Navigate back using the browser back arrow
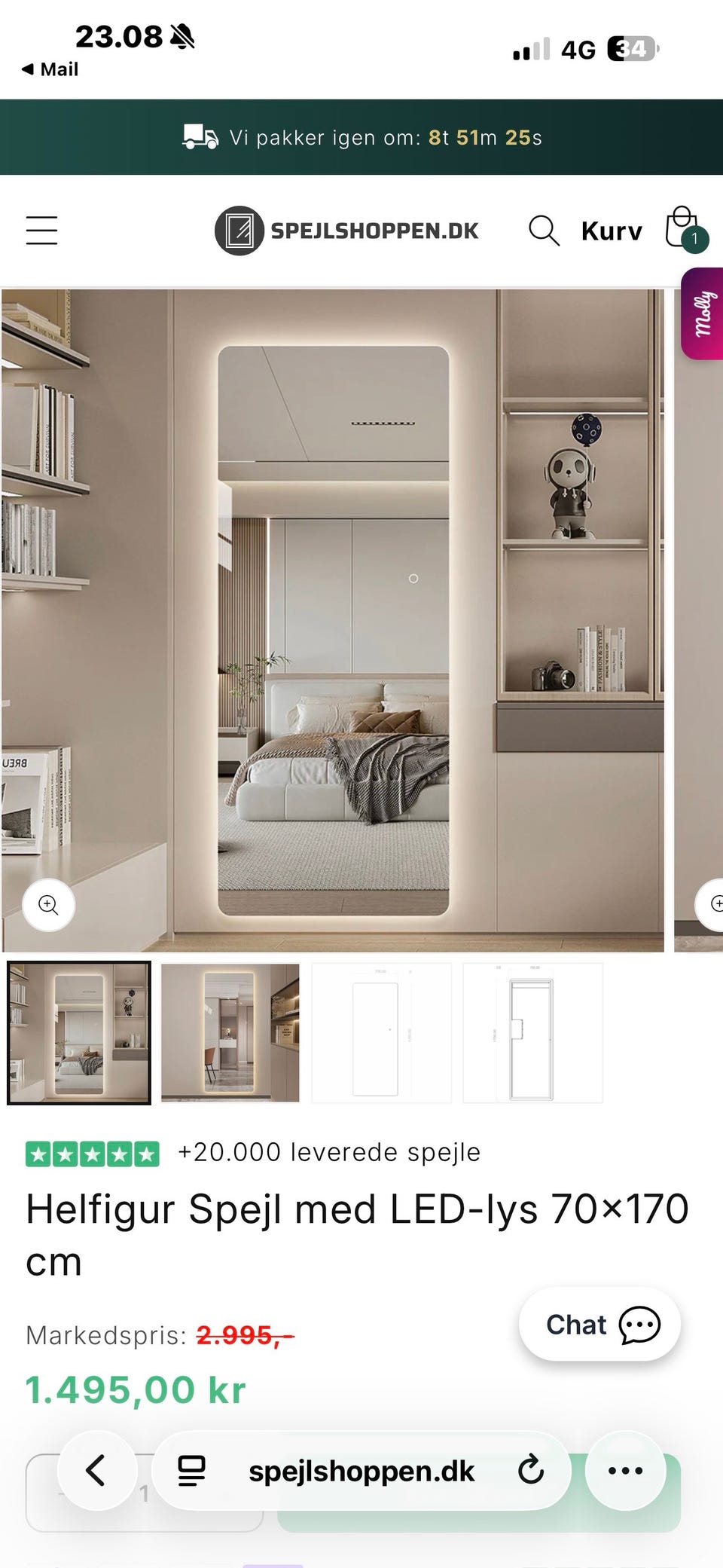 click(x=96, y=1470)
